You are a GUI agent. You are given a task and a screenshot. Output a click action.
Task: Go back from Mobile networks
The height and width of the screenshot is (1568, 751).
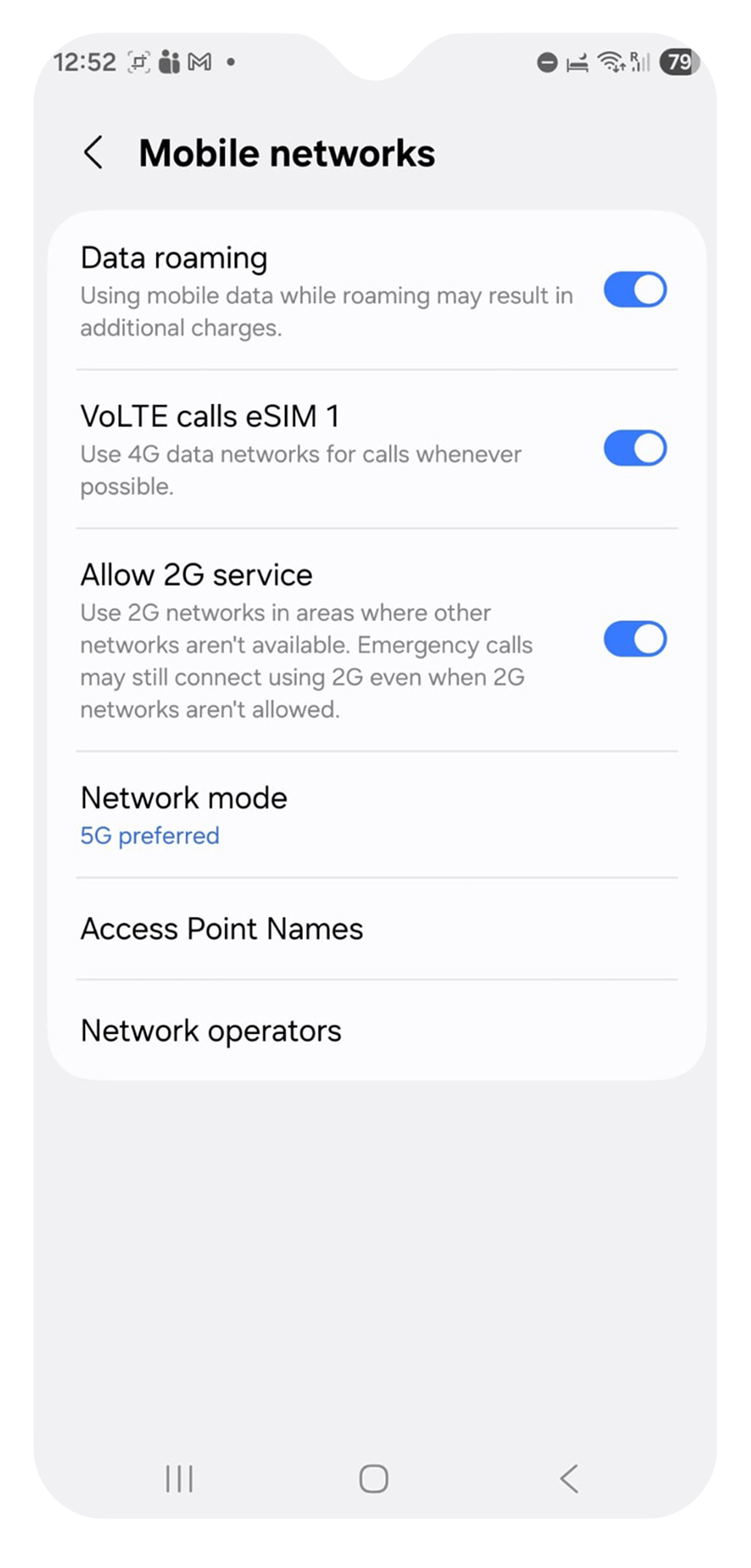[x=94, y=153]
